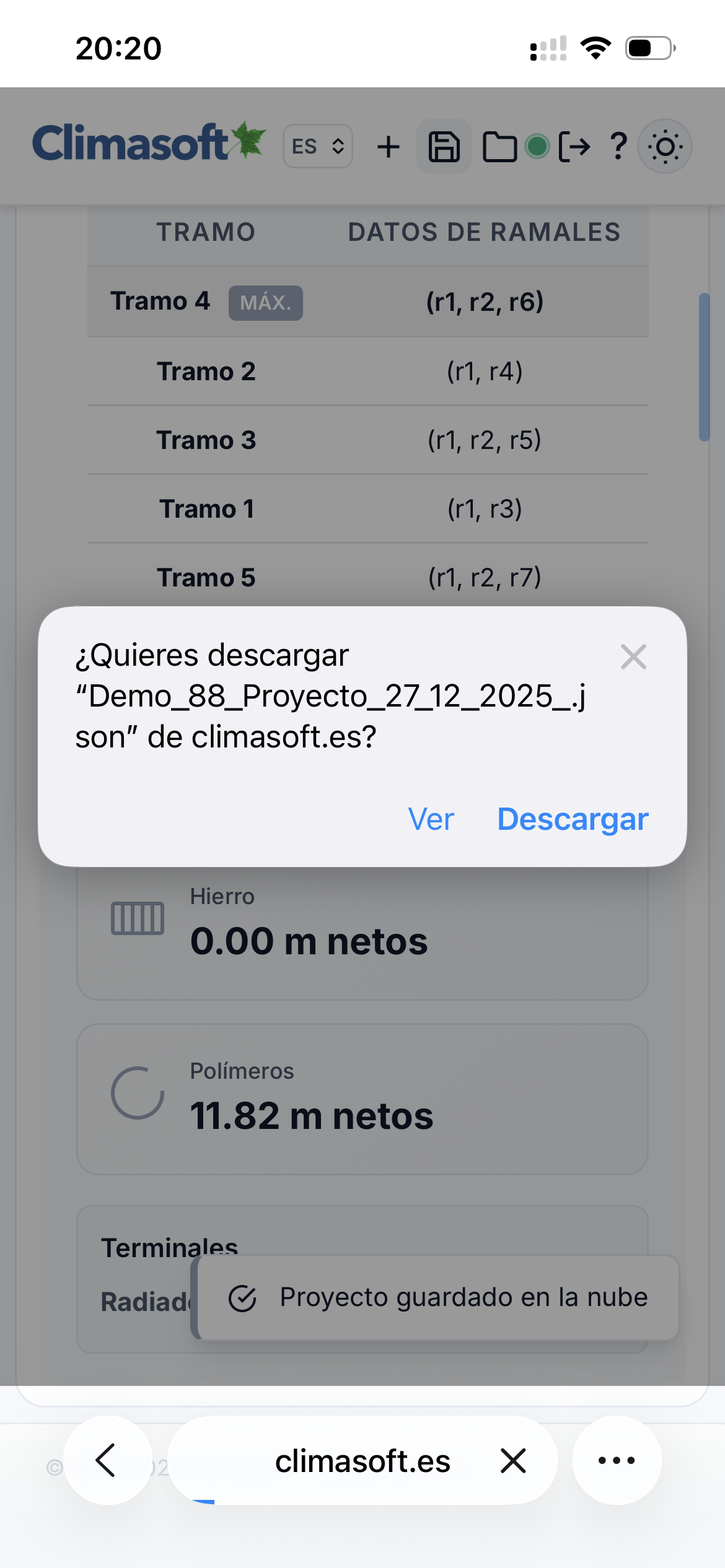Open projects with the folder icon
Image resolution: width=725 pixels, height=1568 pixels.
501,146
